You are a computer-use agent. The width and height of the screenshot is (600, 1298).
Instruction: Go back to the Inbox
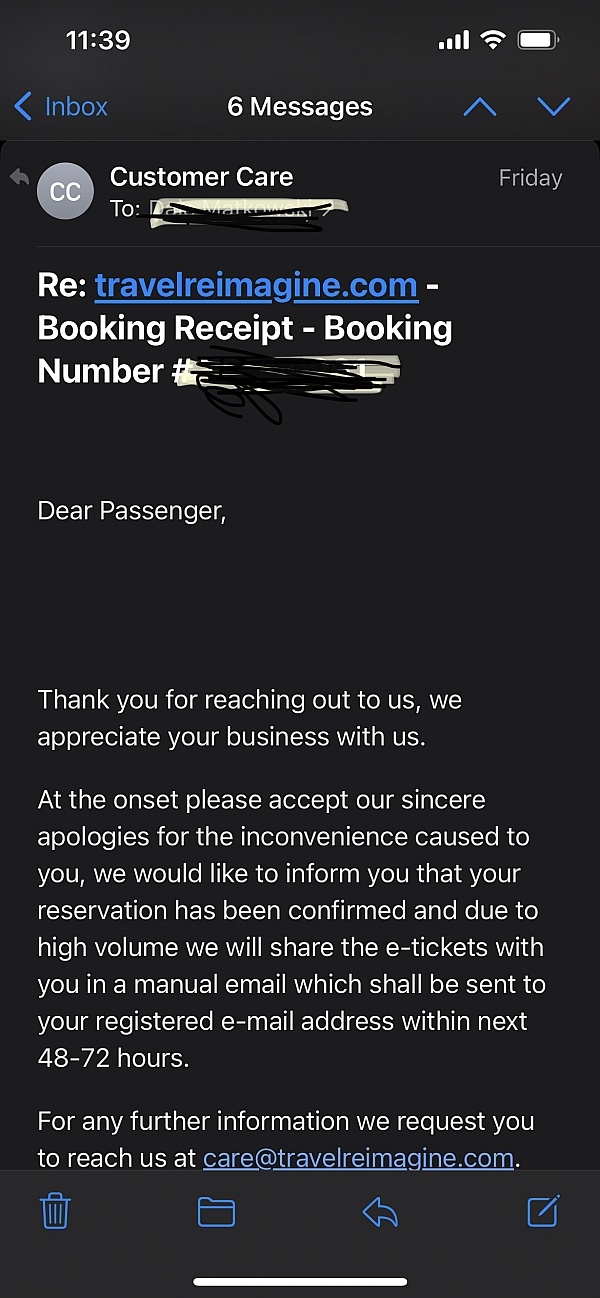[61, 107]
